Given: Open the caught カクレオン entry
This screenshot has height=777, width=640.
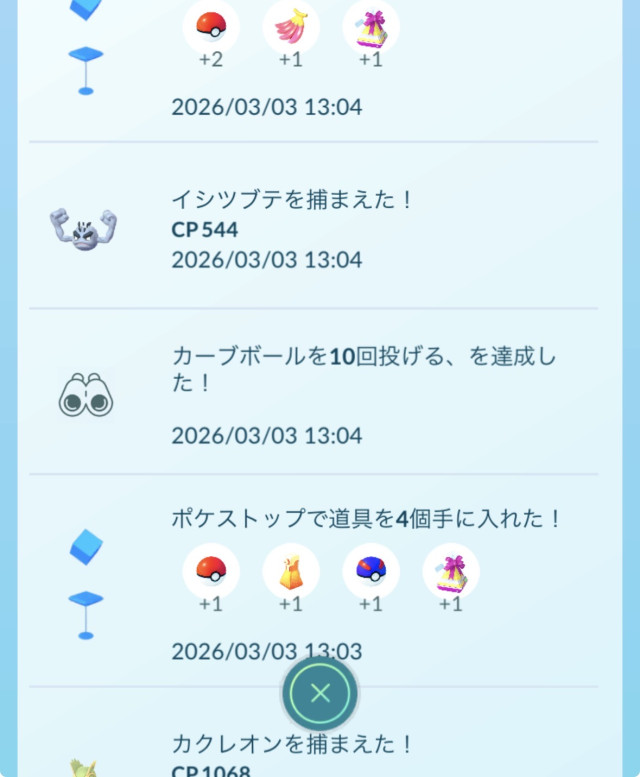Looking at the screenshot, I should pyautogui.click(x=292, y=747).
